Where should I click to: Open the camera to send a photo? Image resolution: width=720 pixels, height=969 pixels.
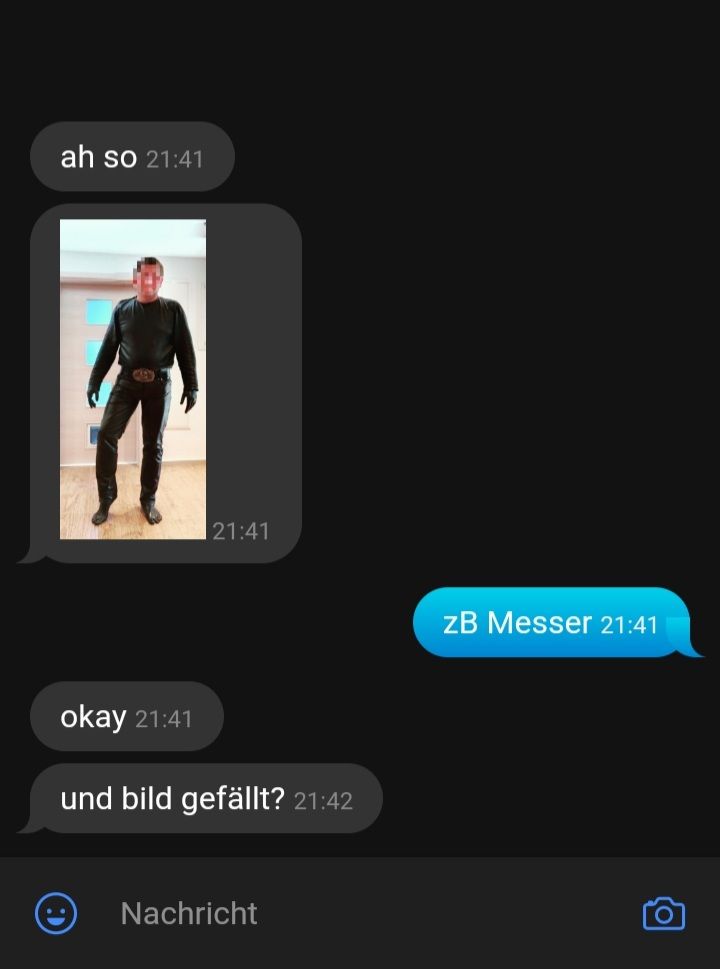point(663,913)
